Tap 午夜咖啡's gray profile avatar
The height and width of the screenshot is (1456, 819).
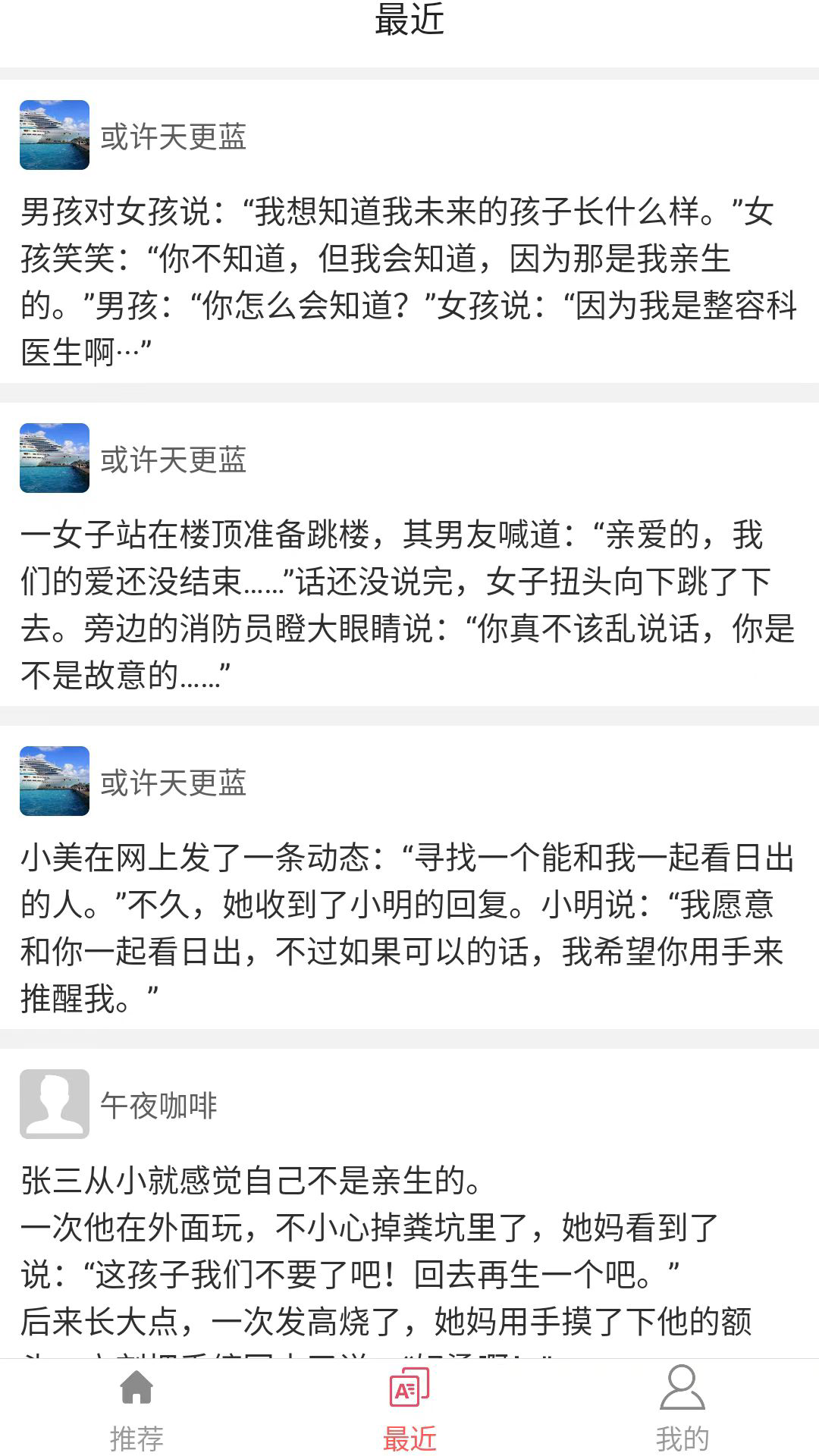pyautogui.click(x=55, y=1104)
